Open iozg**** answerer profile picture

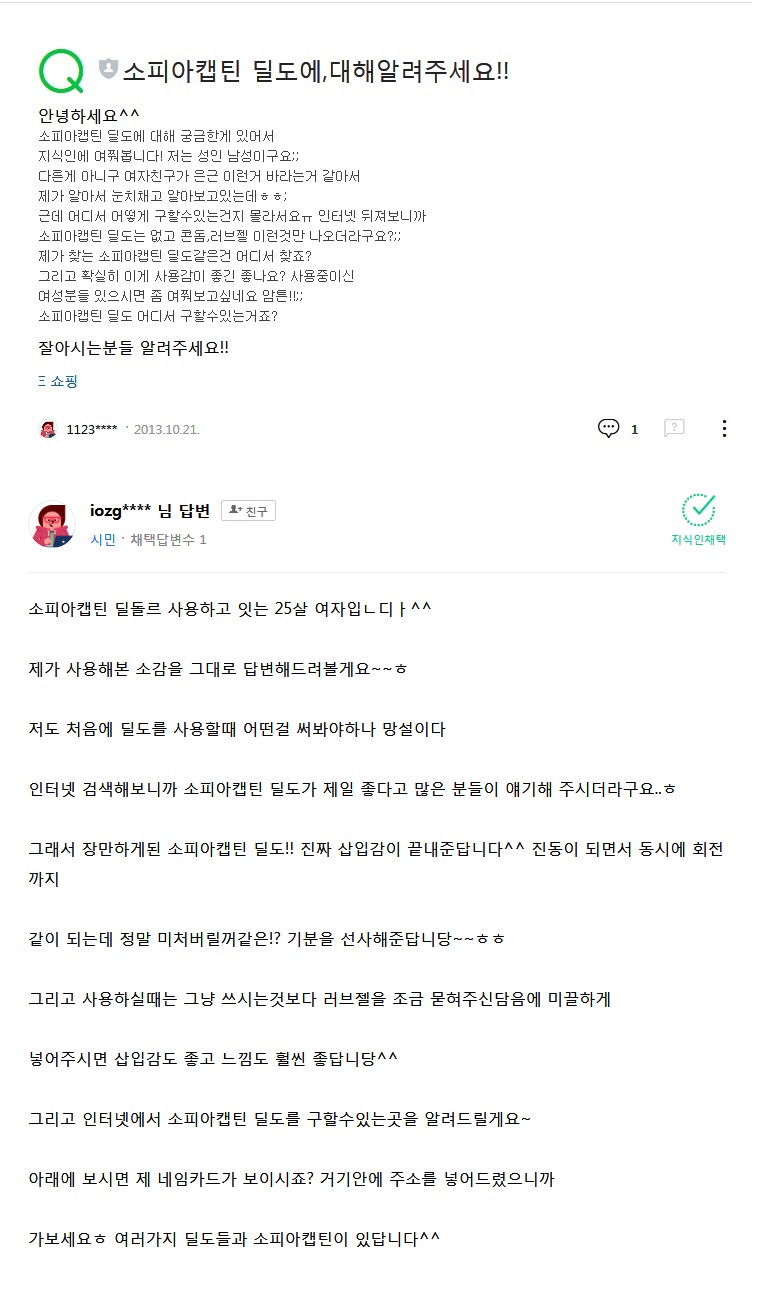[52, 524]
